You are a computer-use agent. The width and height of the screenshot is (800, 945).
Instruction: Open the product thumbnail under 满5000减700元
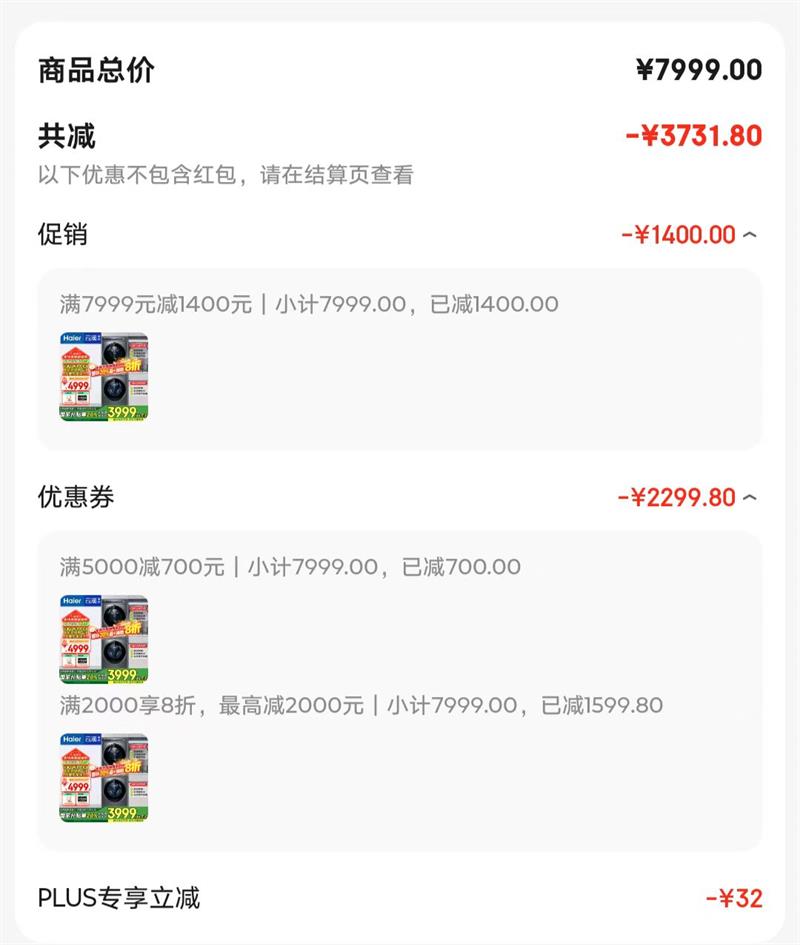[104, 639]
